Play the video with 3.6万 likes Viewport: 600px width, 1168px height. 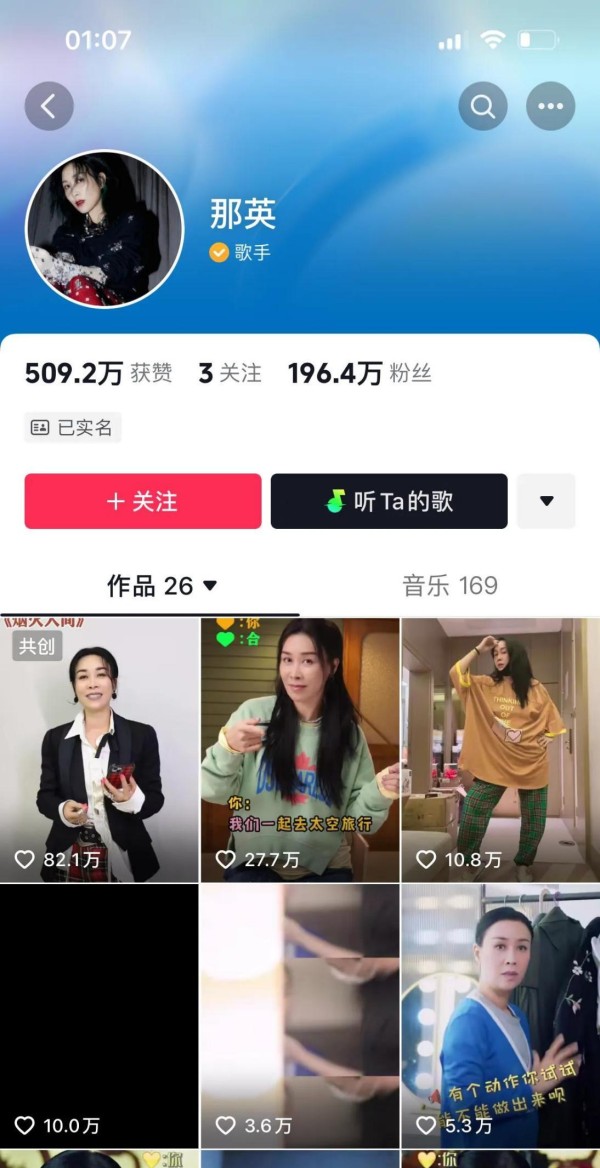[300, 1015]
